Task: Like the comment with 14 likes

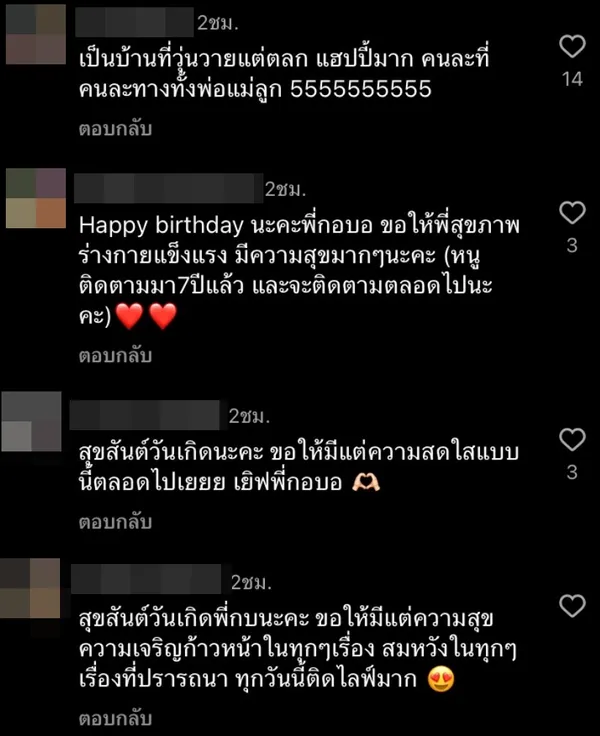Action: [x=572, y=47]
